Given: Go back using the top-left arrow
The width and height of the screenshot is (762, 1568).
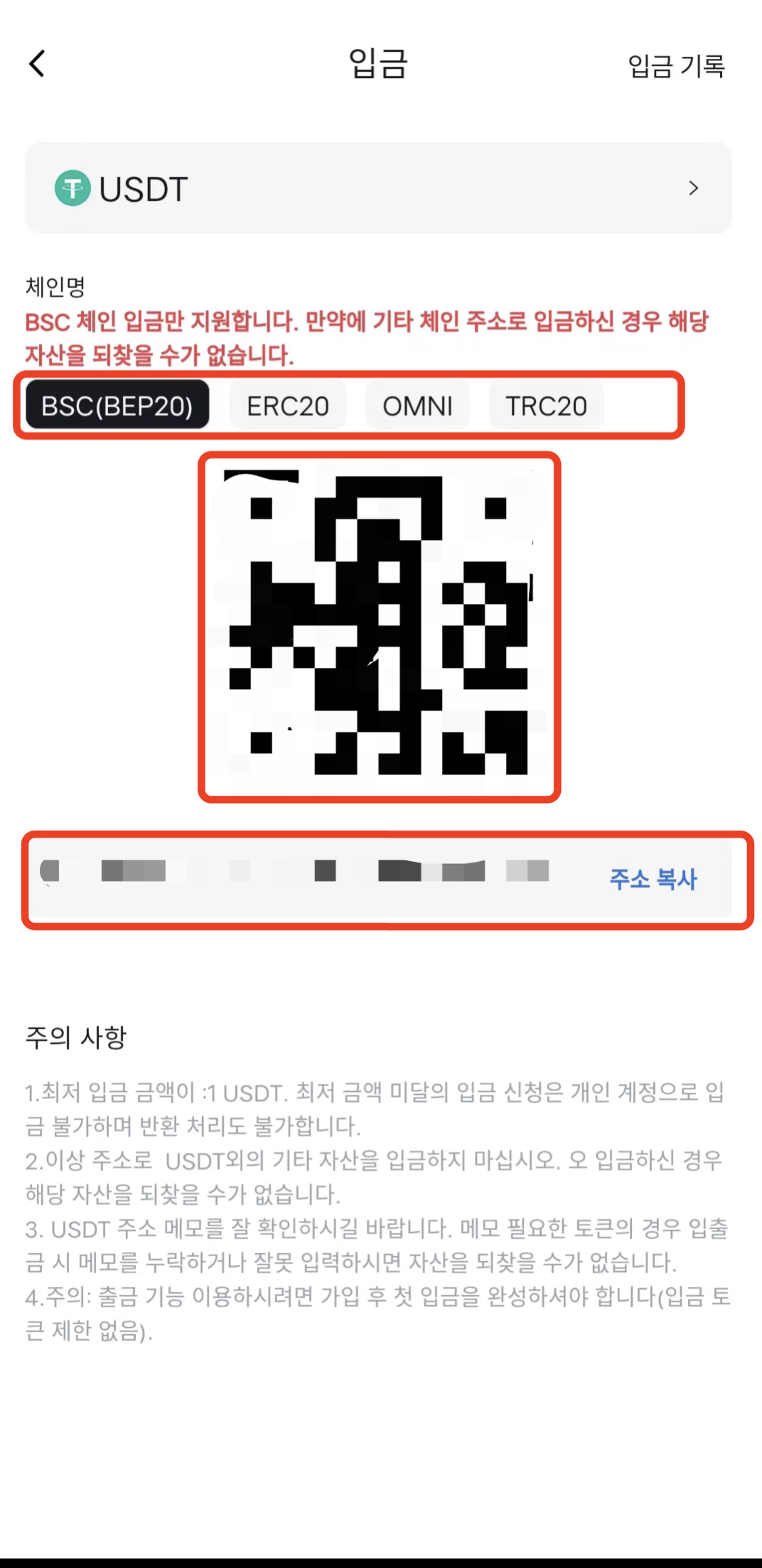Looking at the screenshot, I should point(37,64).
